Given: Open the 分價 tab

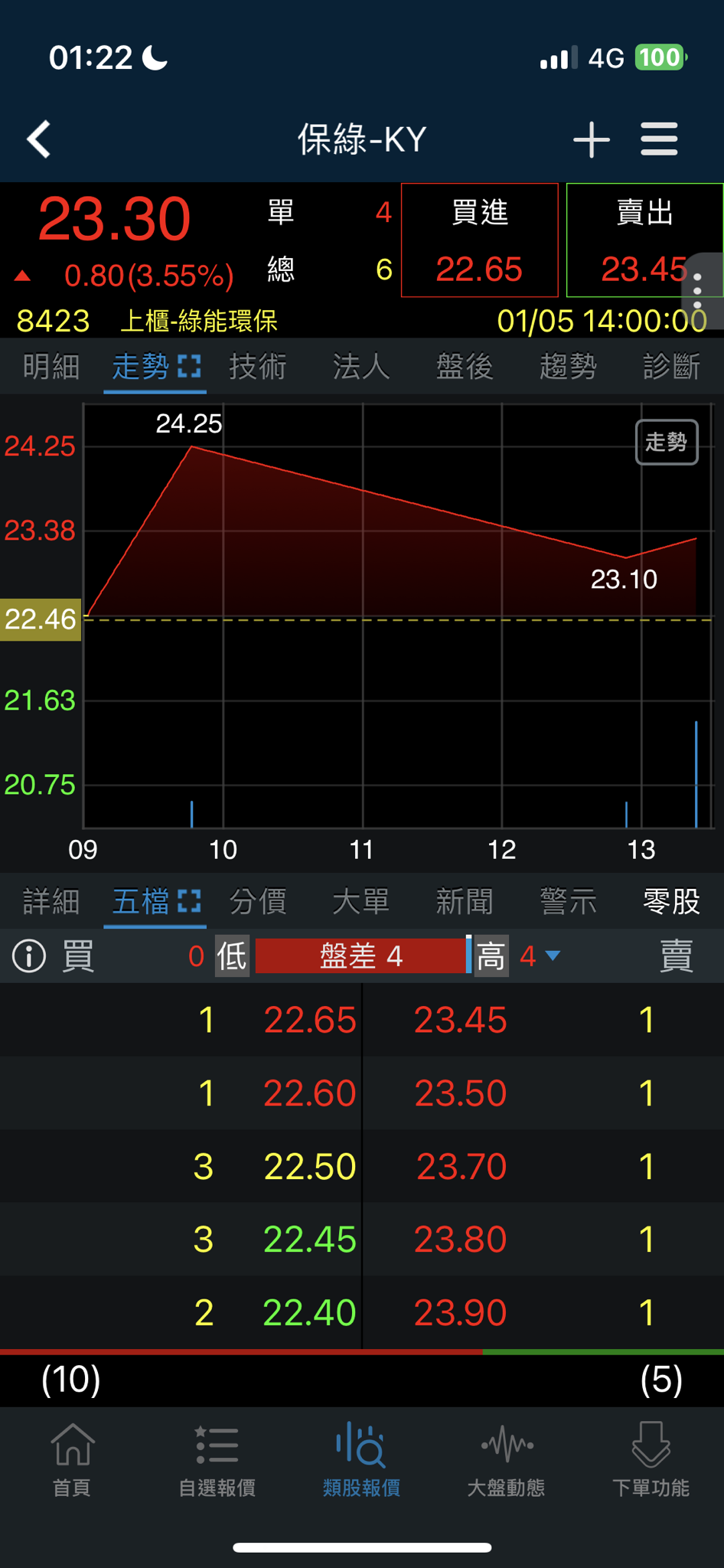Looking at the screenshot, I should coord(258,902).
